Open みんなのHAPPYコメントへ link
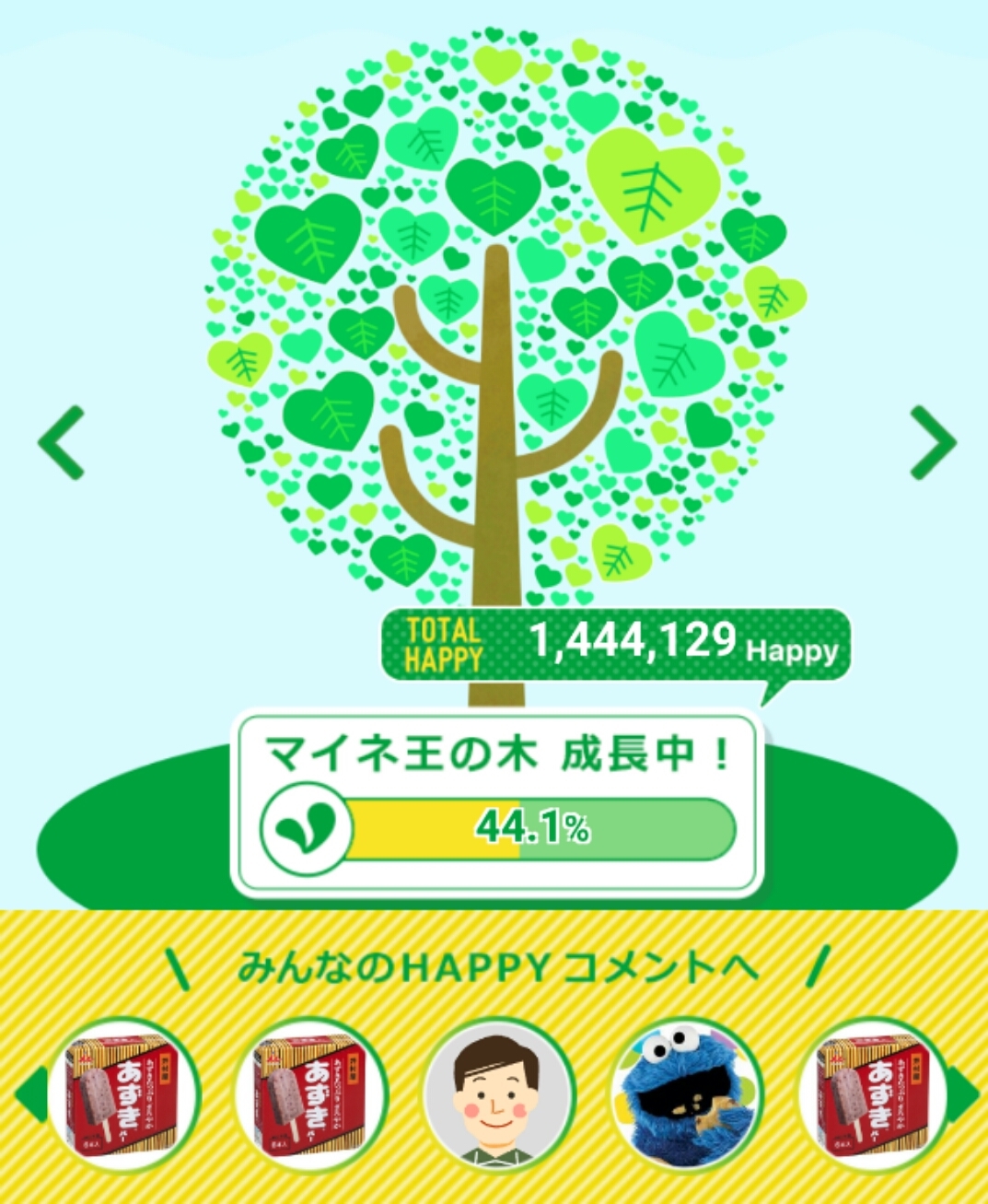988x1204 pixels. (498, 966)
